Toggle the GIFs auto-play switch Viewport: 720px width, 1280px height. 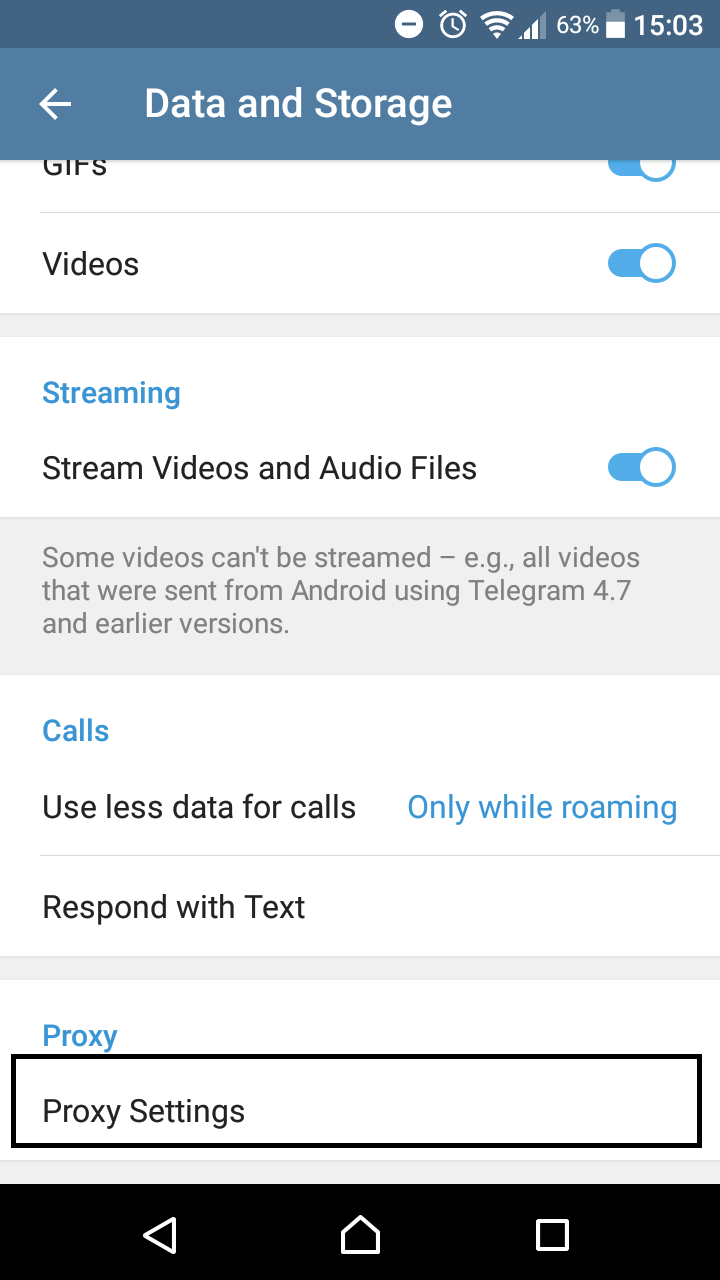[642, 168]
